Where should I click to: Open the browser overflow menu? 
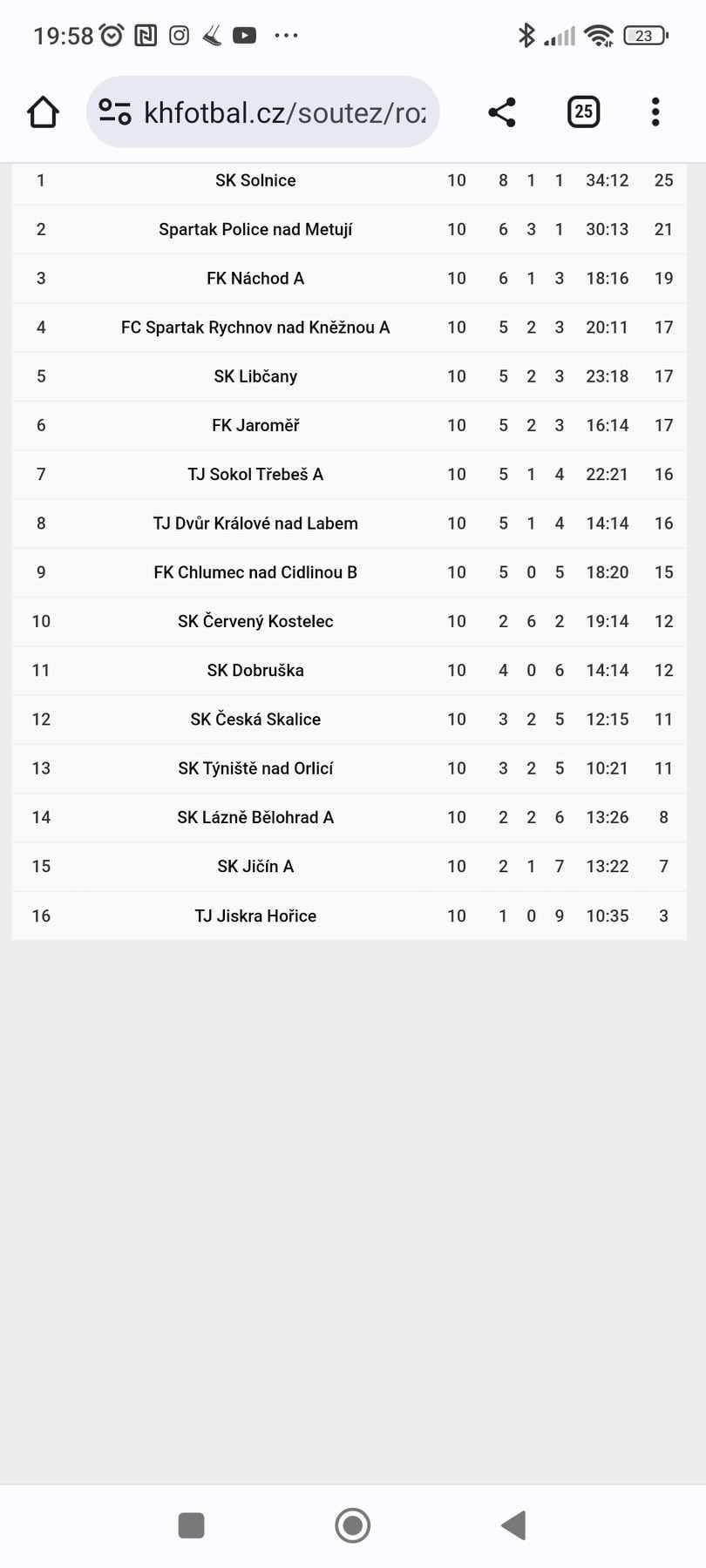point(655,112)
